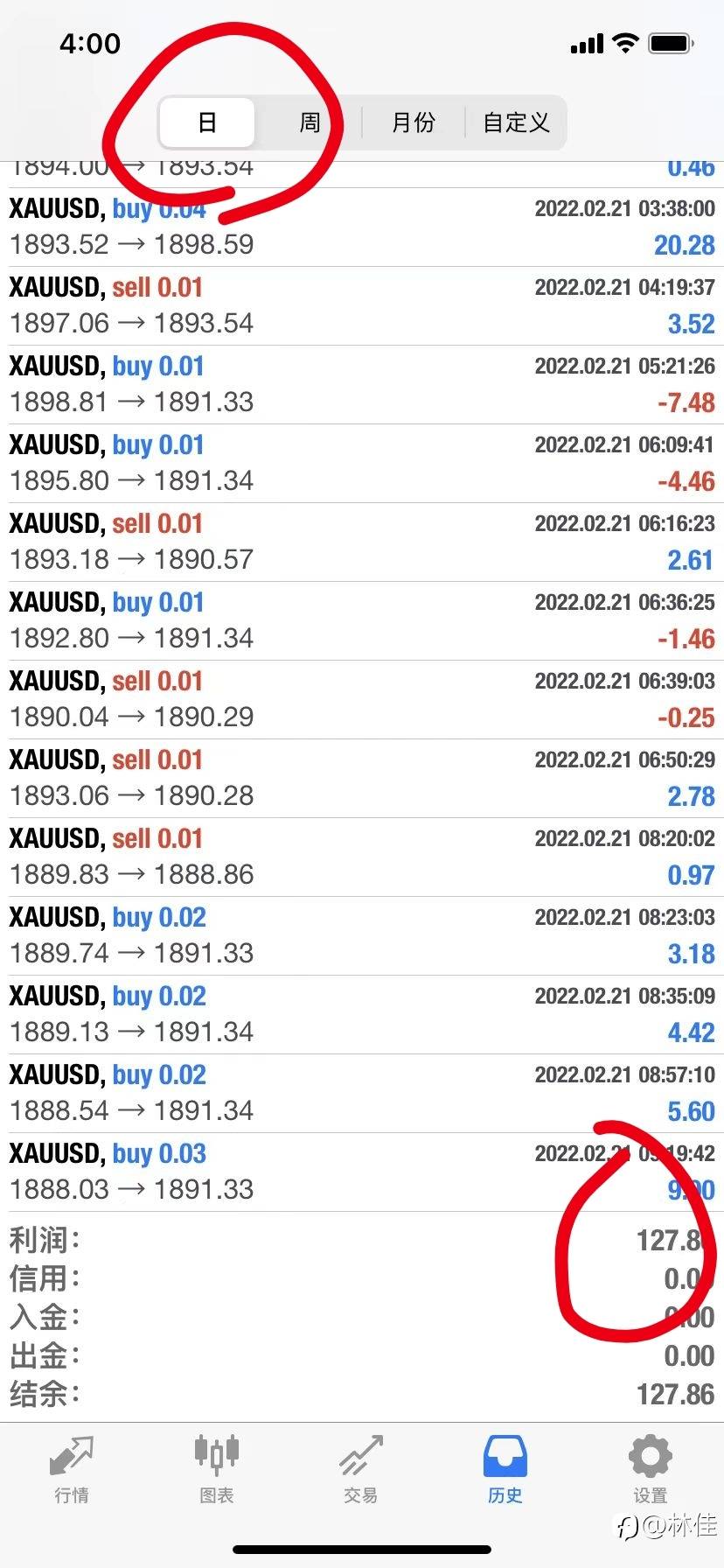The image size is (724, 1568).
Task: Open the sell 0.01 trade at 04:19:37
Action: [362, 306]
